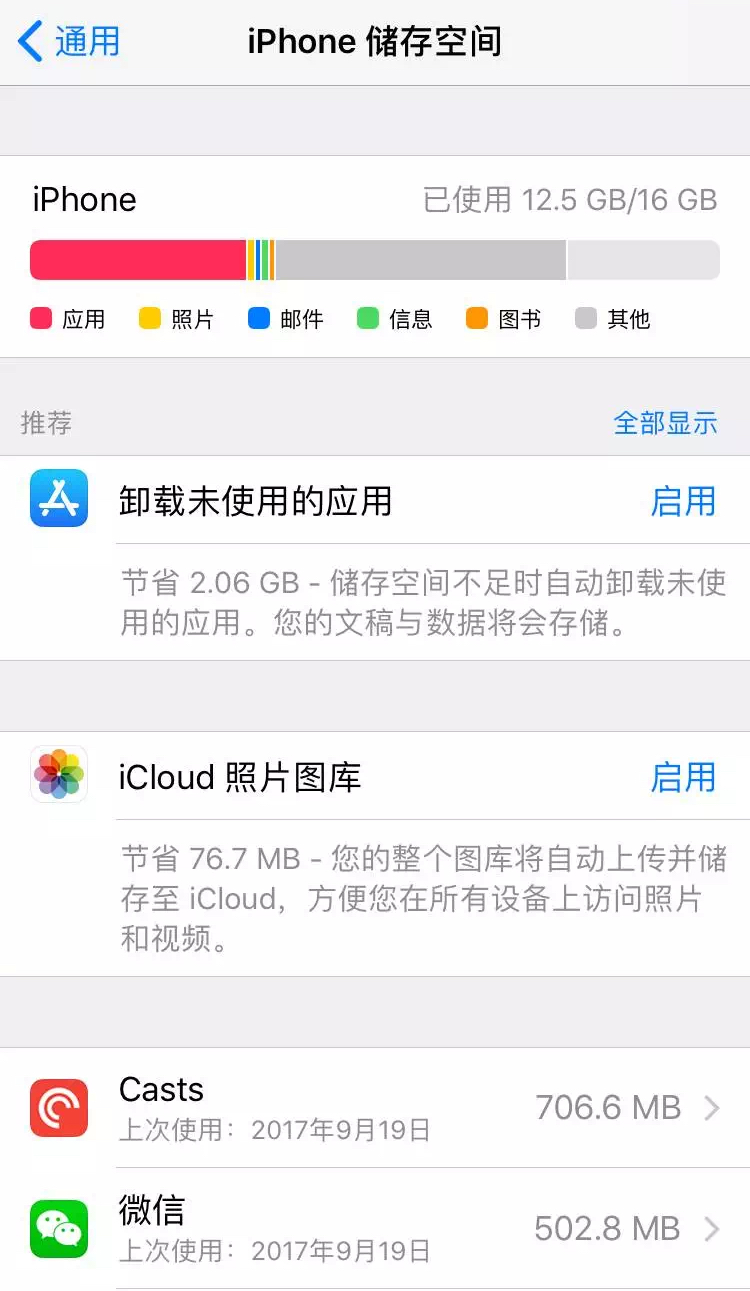Tap the iPhone 储存空间 title
The width and height of the screenshot is (750, 1291).
tap(375, 41)
